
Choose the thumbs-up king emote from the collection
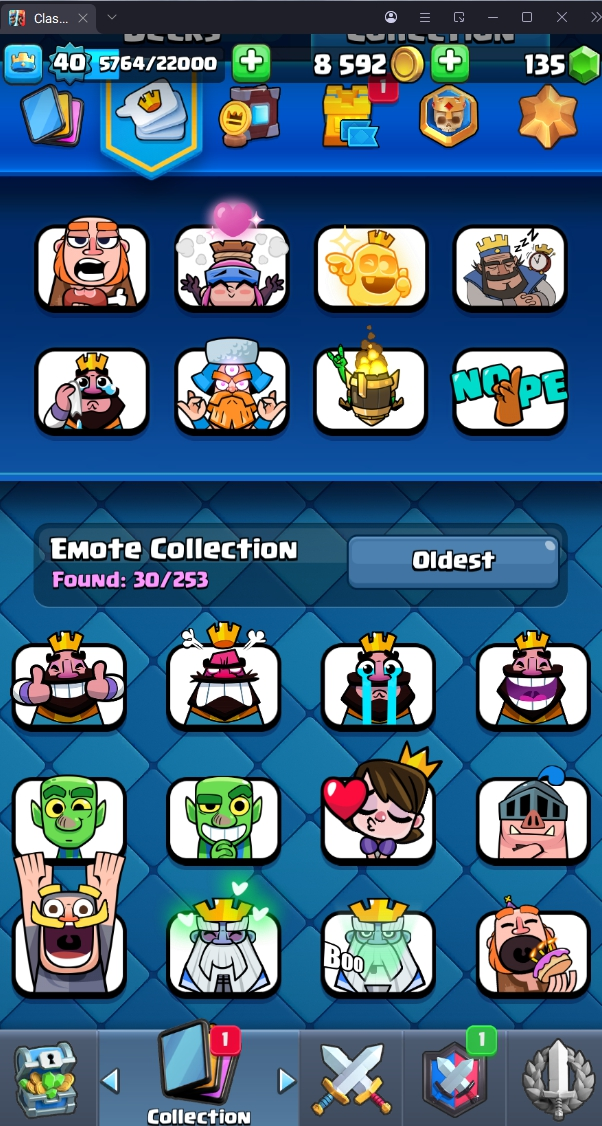coord(69,685)
